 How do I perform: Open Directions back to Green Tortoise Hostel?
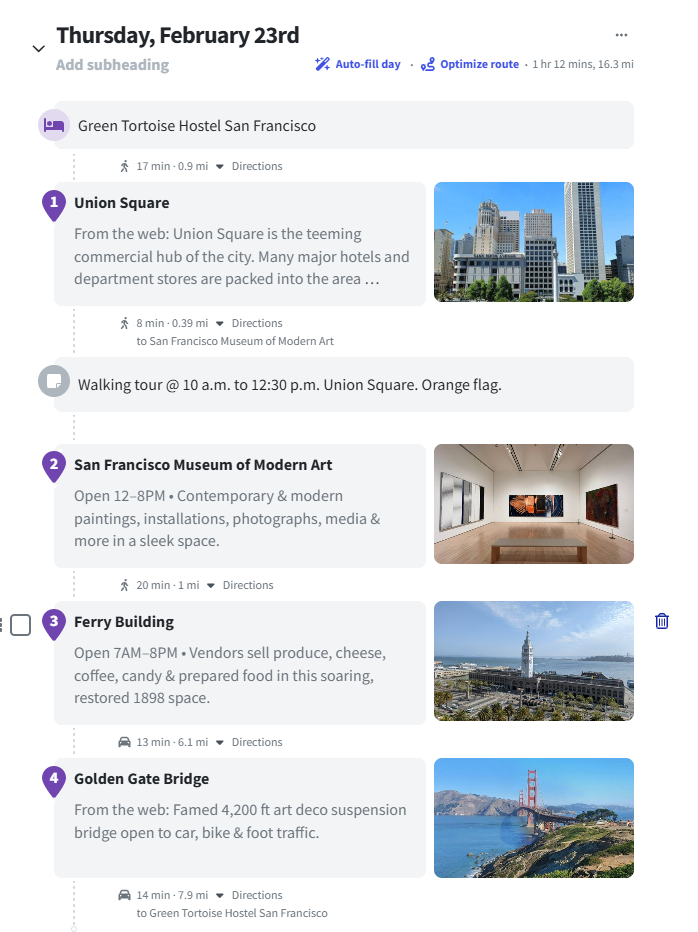click(256, 895)
